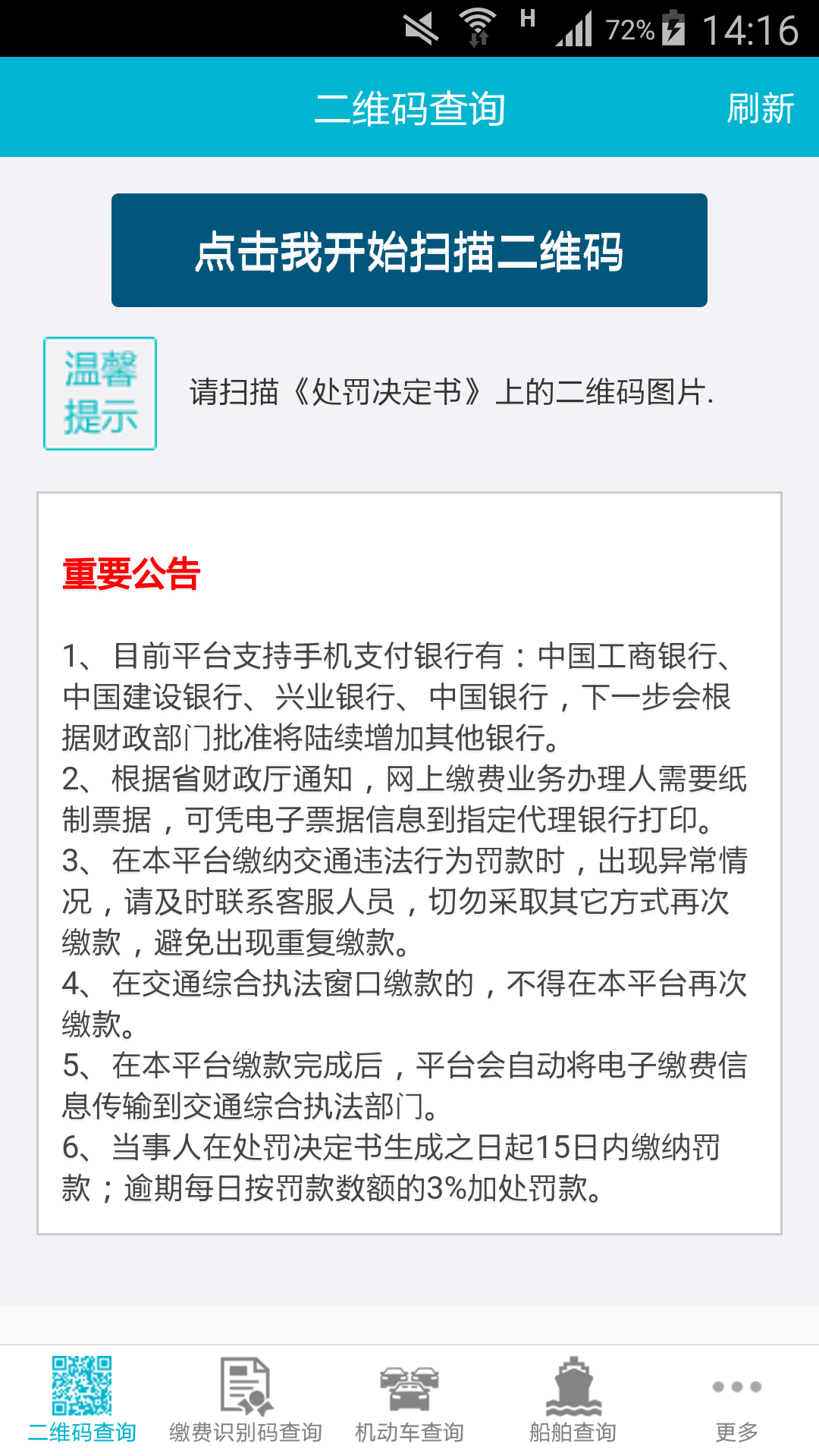This screenshot has height=1456, width=819.
Task: Refresh the page with 刷新
Action: click(760, 108)
